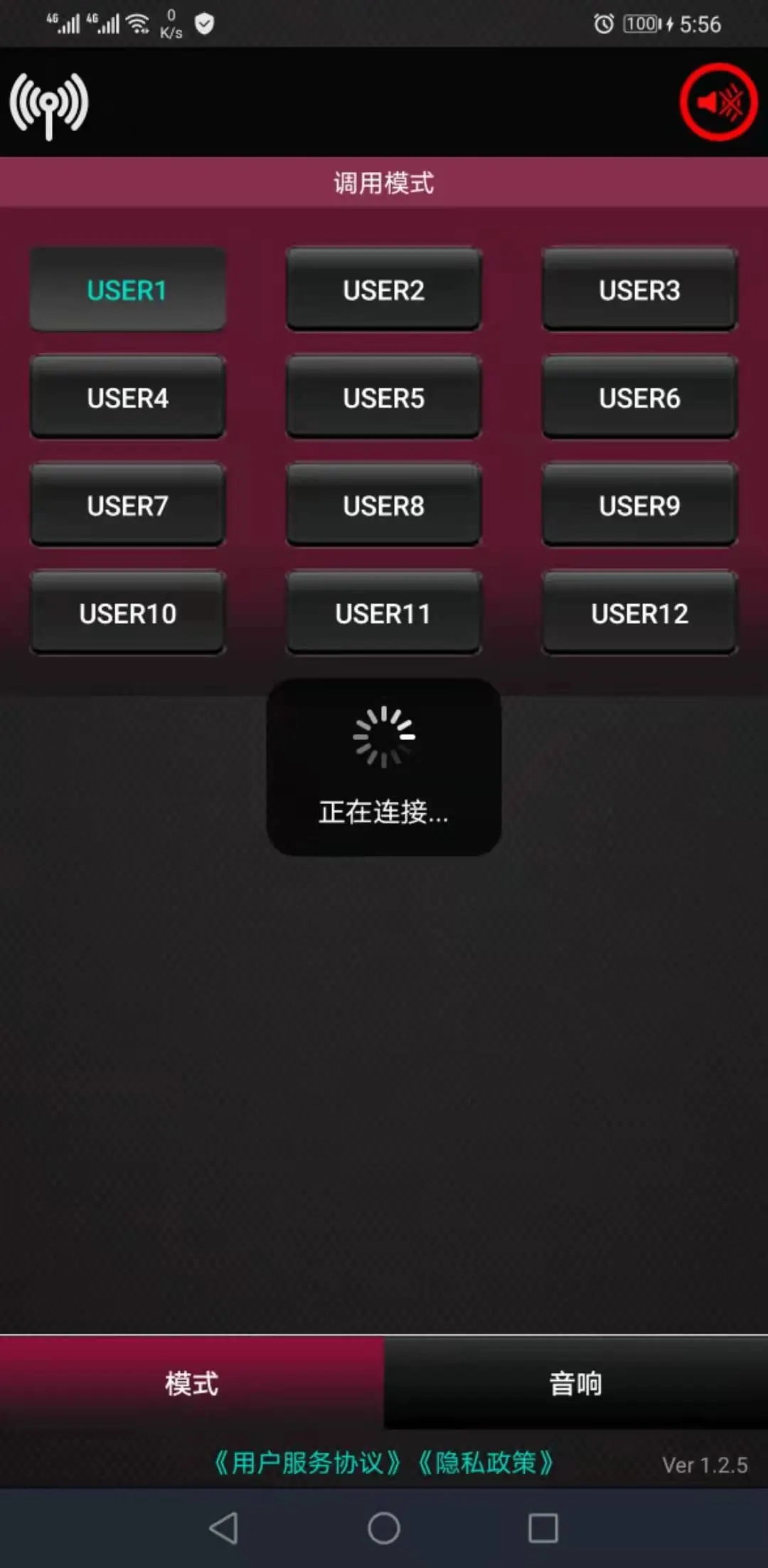Image resolution: width=768 pixels, height=1568 pixels.
Task: Return to the phone's home screen
Action: pyautogui.click(x=384, y=1527)
